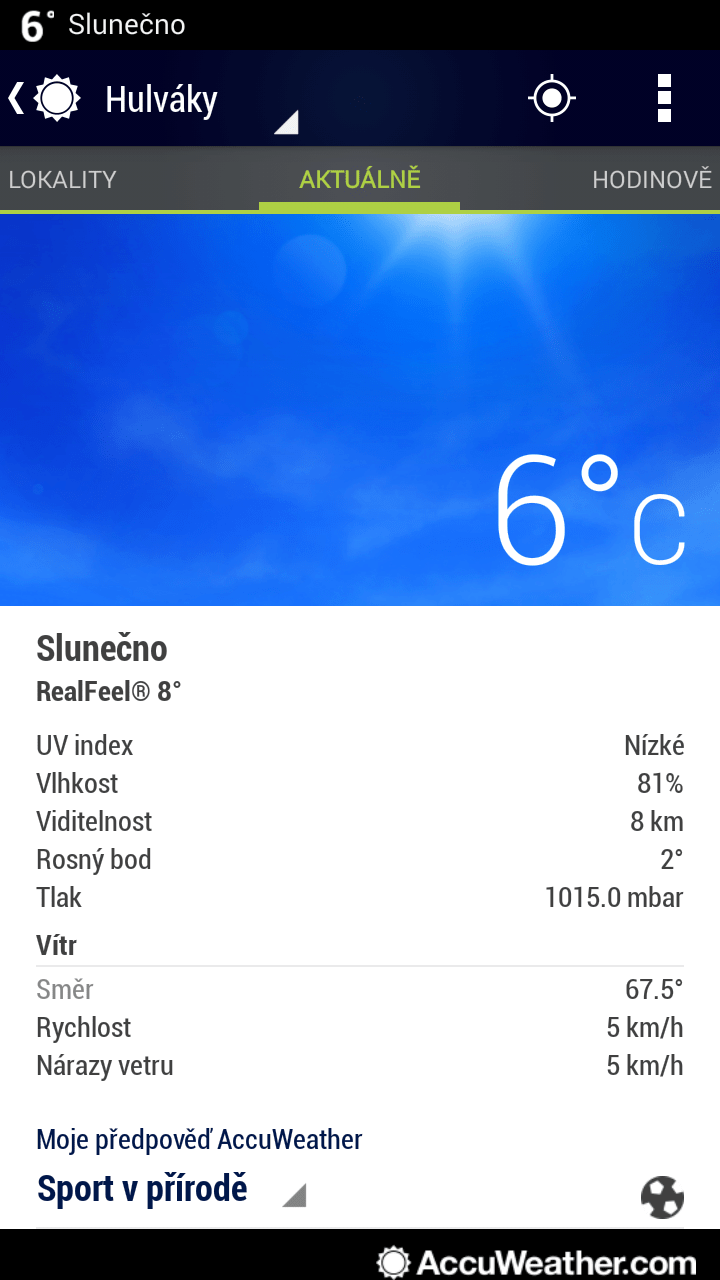Screen dimensions: 720x1280
Task: Select the Aktuálně tab
Action: tap(360, 180)
